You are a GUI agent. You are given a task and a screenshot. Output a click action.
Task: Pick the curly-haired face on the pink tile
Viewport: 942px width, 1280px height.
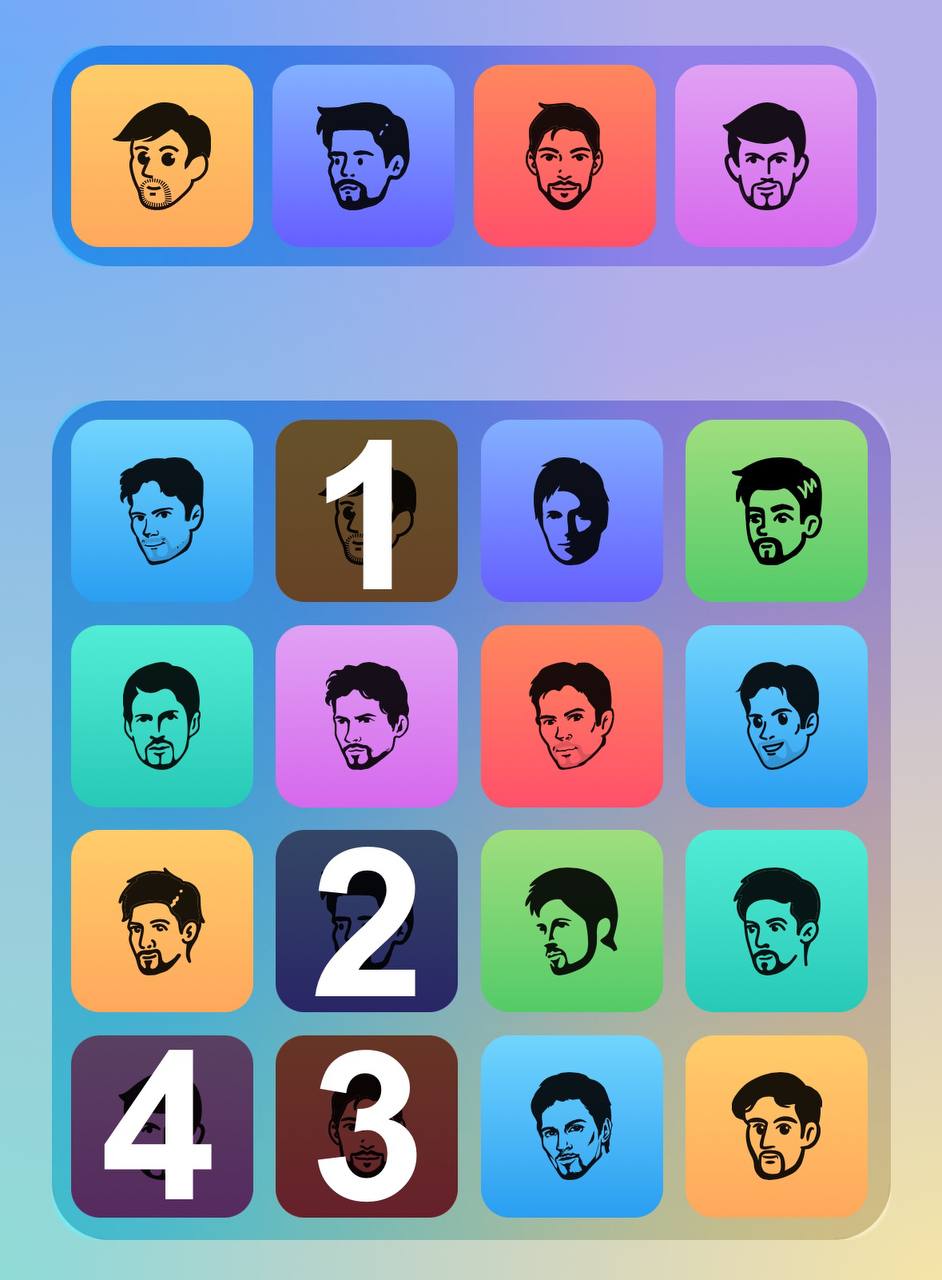[366, 716]
